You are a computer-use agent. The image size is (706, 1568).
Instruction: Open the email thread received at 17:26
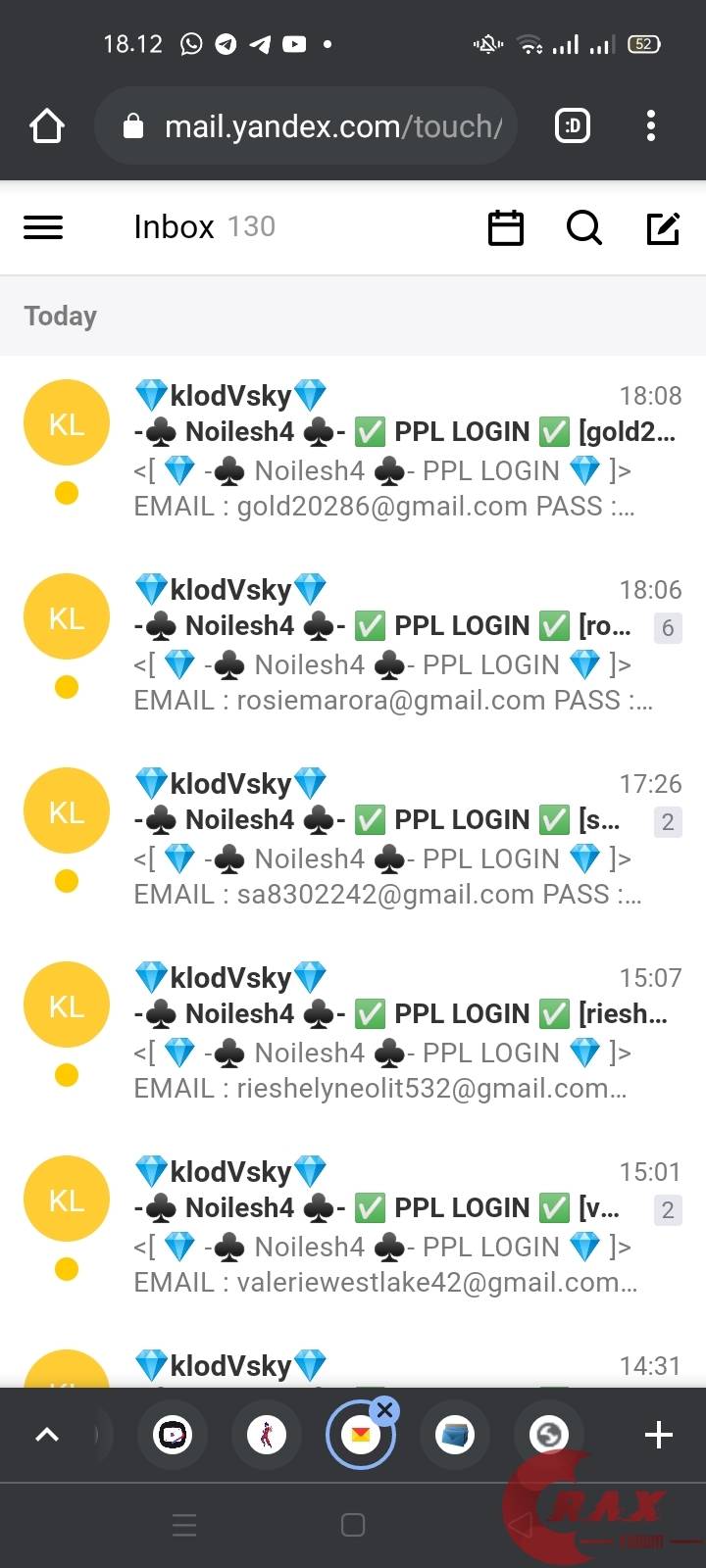coord(392,839)
